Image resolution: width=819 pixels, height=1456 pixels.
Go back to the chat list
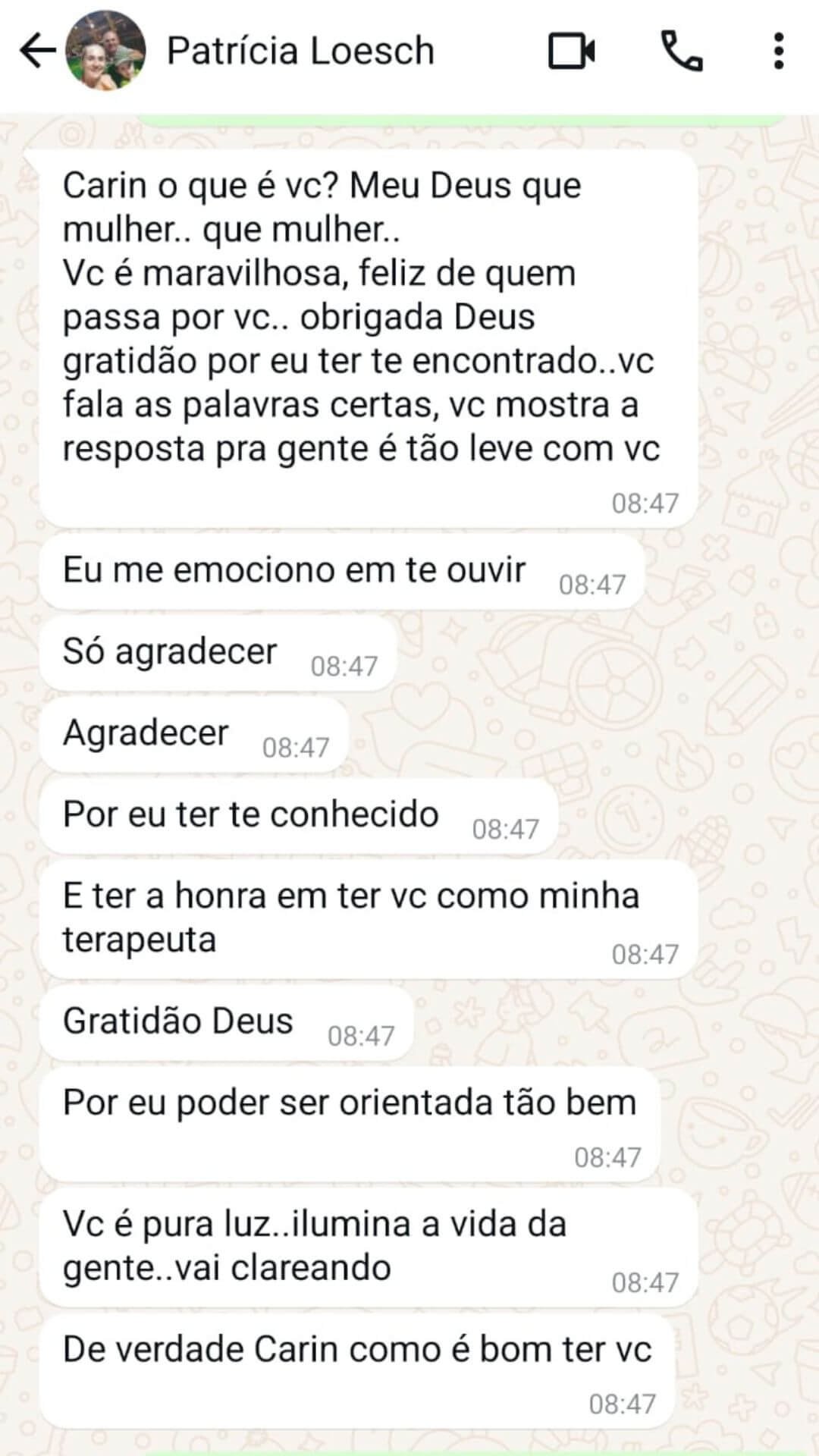coord(36,52)
